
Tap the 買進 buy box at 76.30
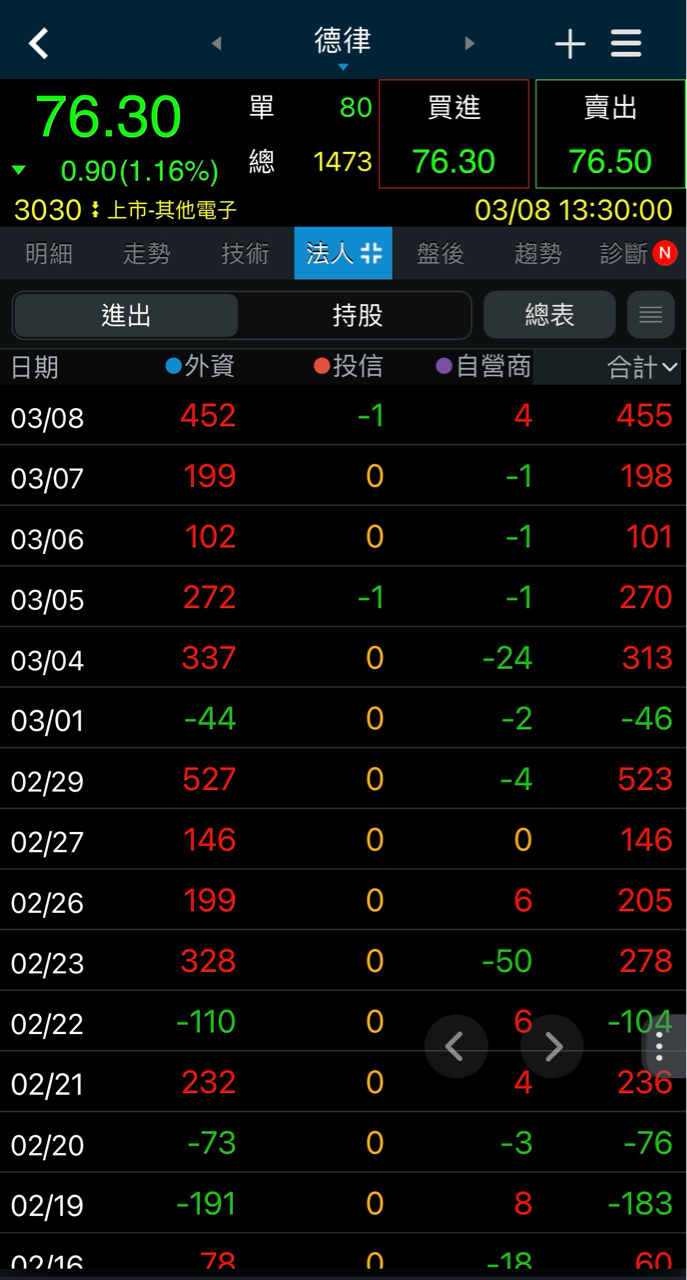(x=454, y=135)
